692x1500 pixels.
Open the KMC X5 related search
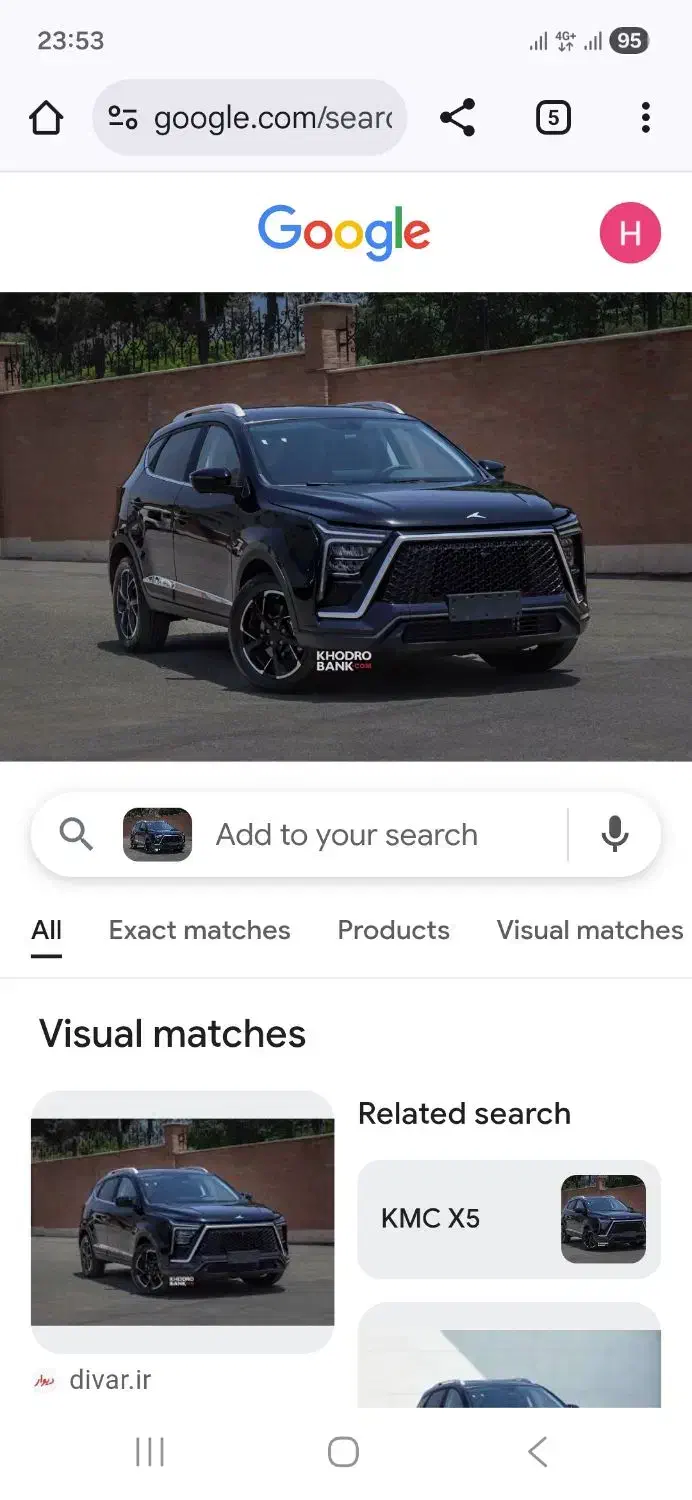coord(509,1219)
